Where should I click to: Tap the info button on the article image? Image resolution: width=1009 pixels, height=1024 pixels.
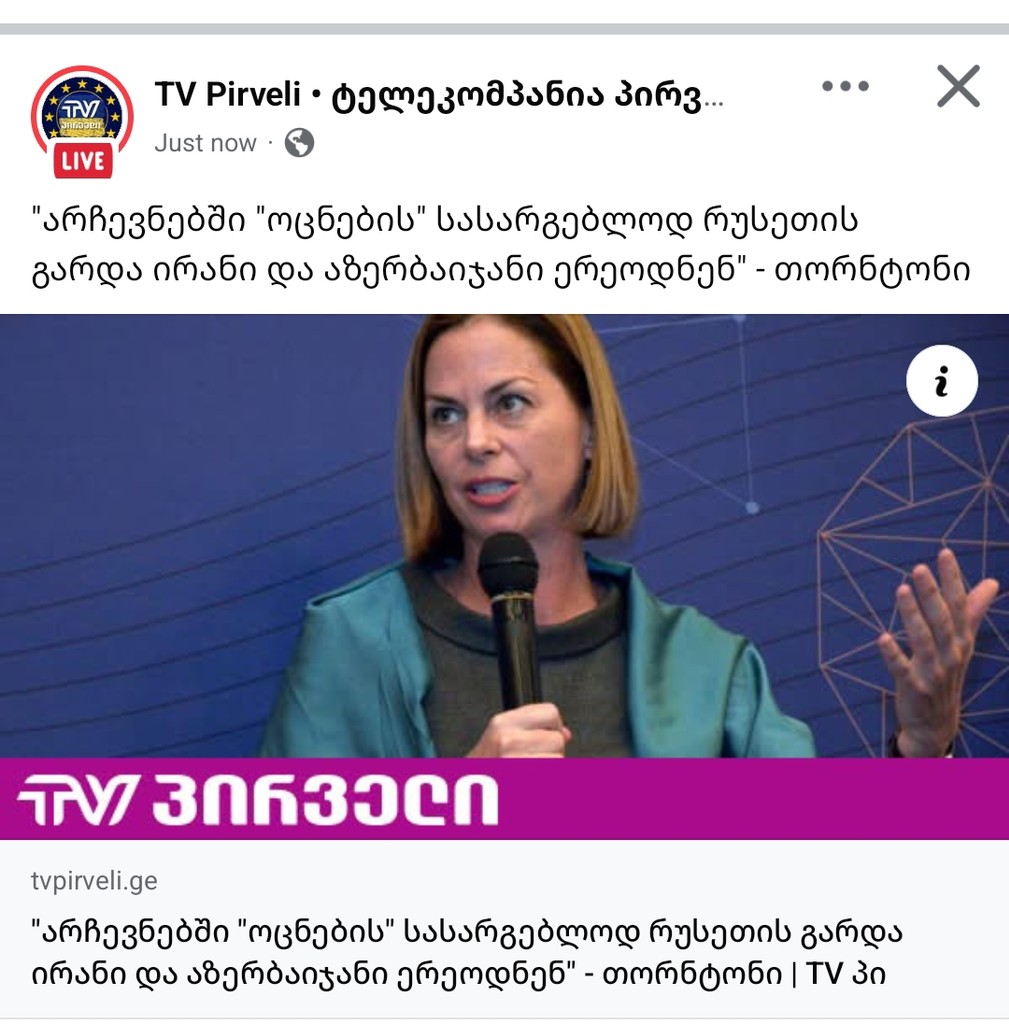[x=941, y=382]
